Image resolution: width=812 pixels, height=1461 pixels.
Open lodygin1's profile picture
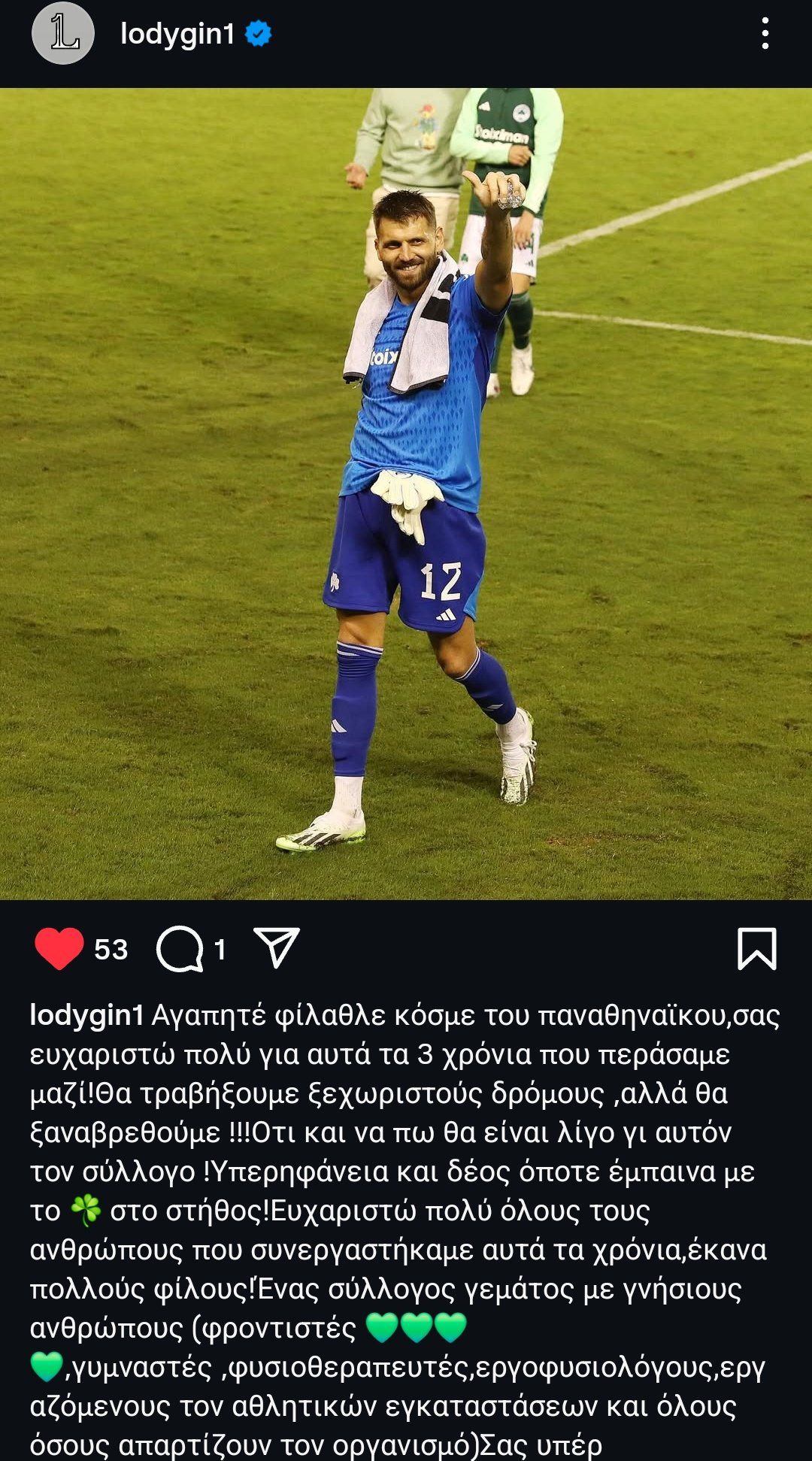[63, 34]
